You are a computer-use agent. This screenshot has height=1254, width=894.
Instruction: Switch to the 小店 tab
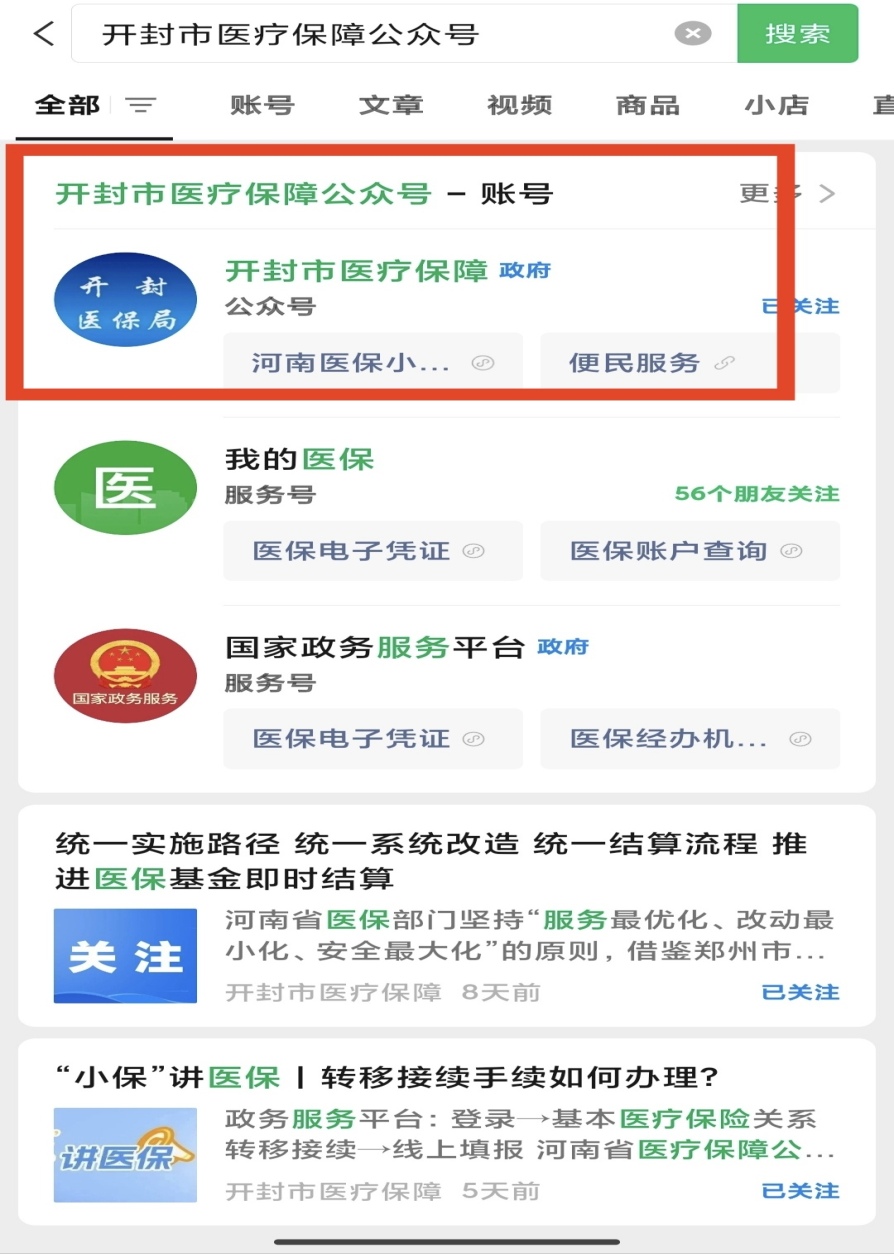pos(776,105)
